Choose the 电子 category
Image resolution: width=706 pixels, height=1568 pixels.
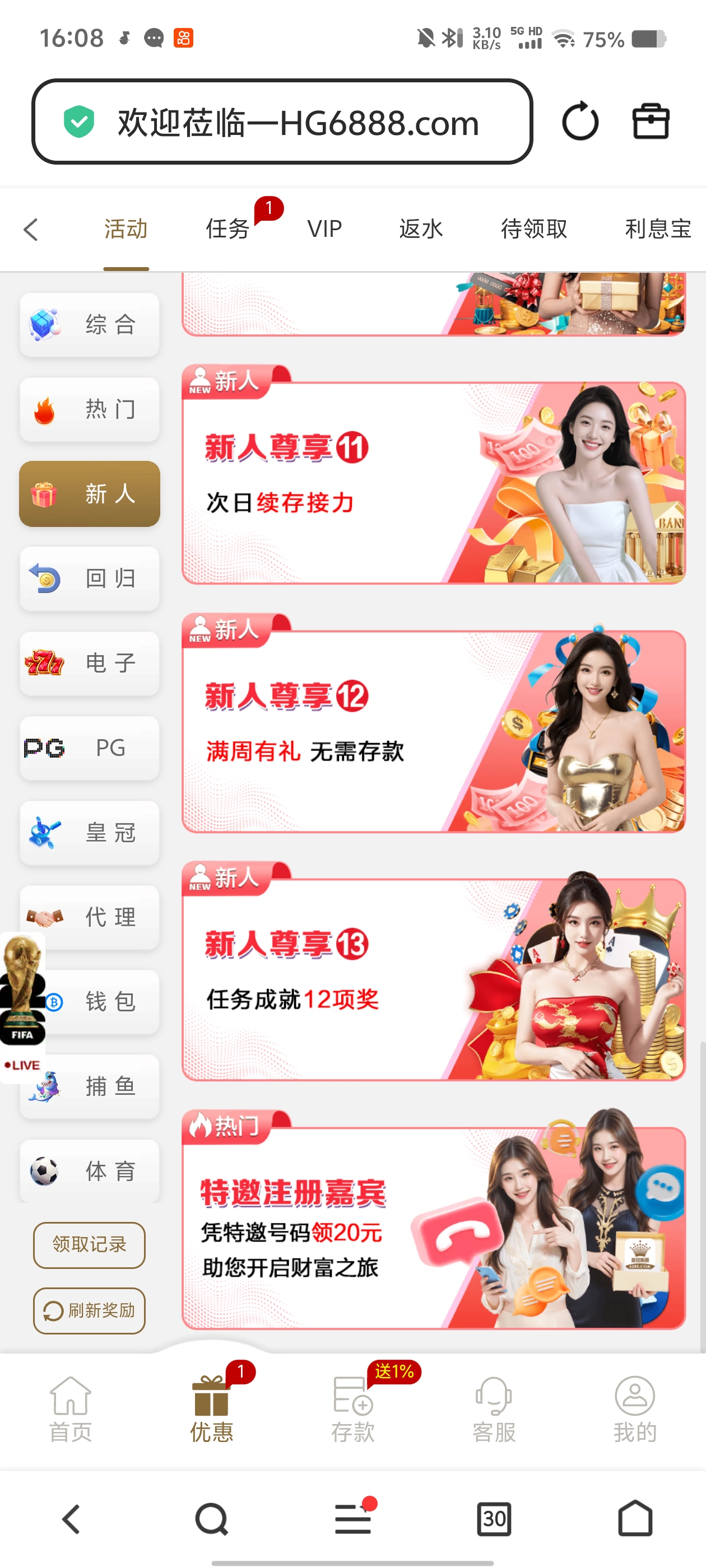coord(90,663)
